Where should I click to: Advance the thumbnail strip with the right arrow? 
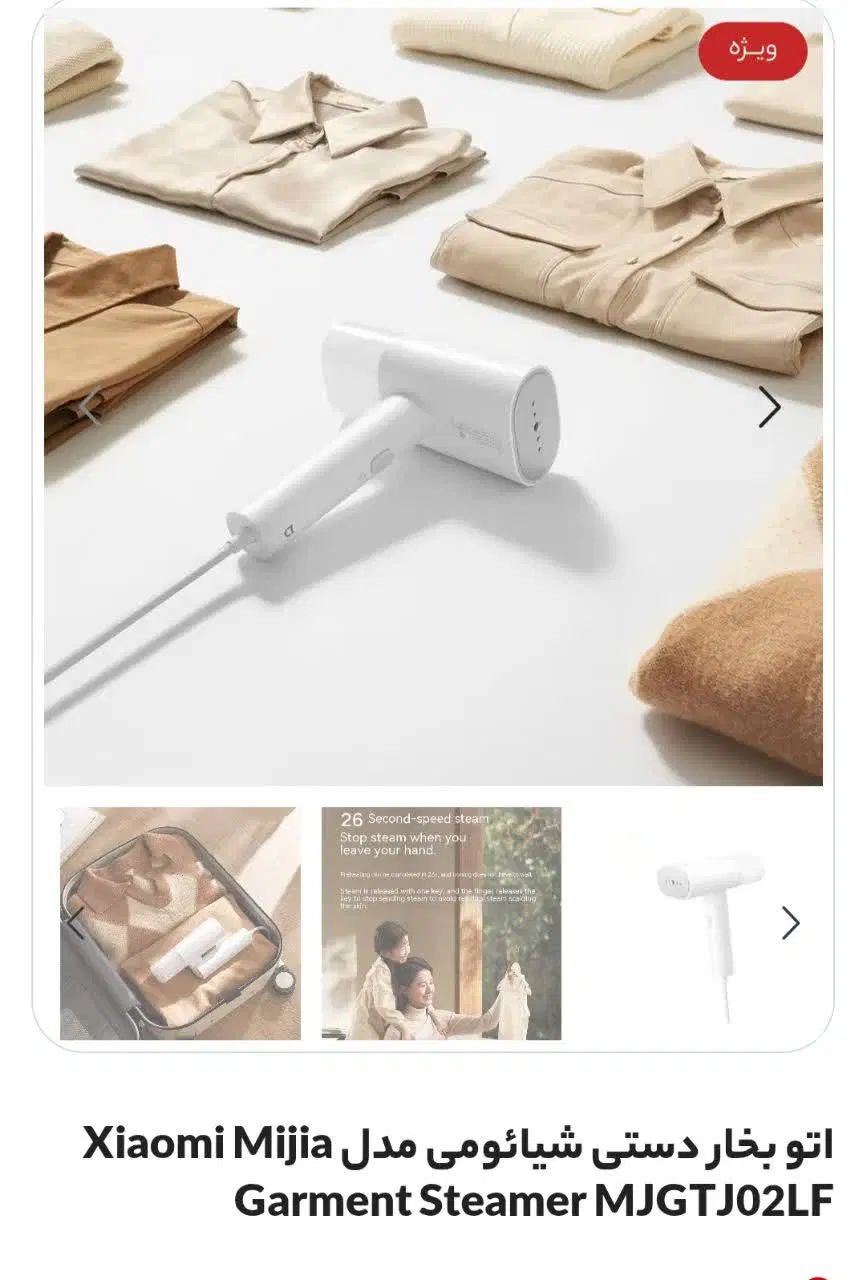791,923
